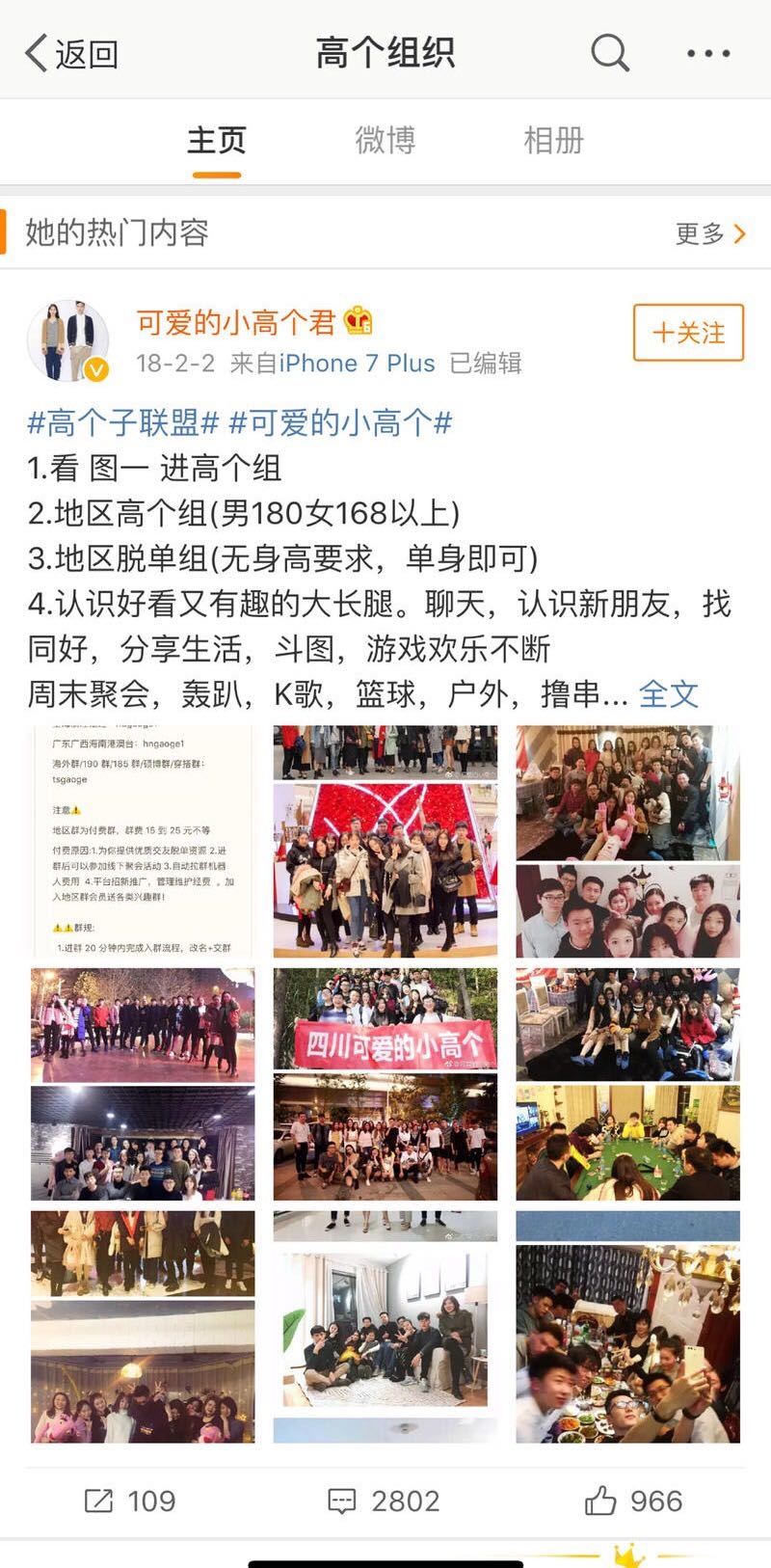Switch to the 相册 tab
The width and height of the screenshot is (771, 1568).
[553, 141]
